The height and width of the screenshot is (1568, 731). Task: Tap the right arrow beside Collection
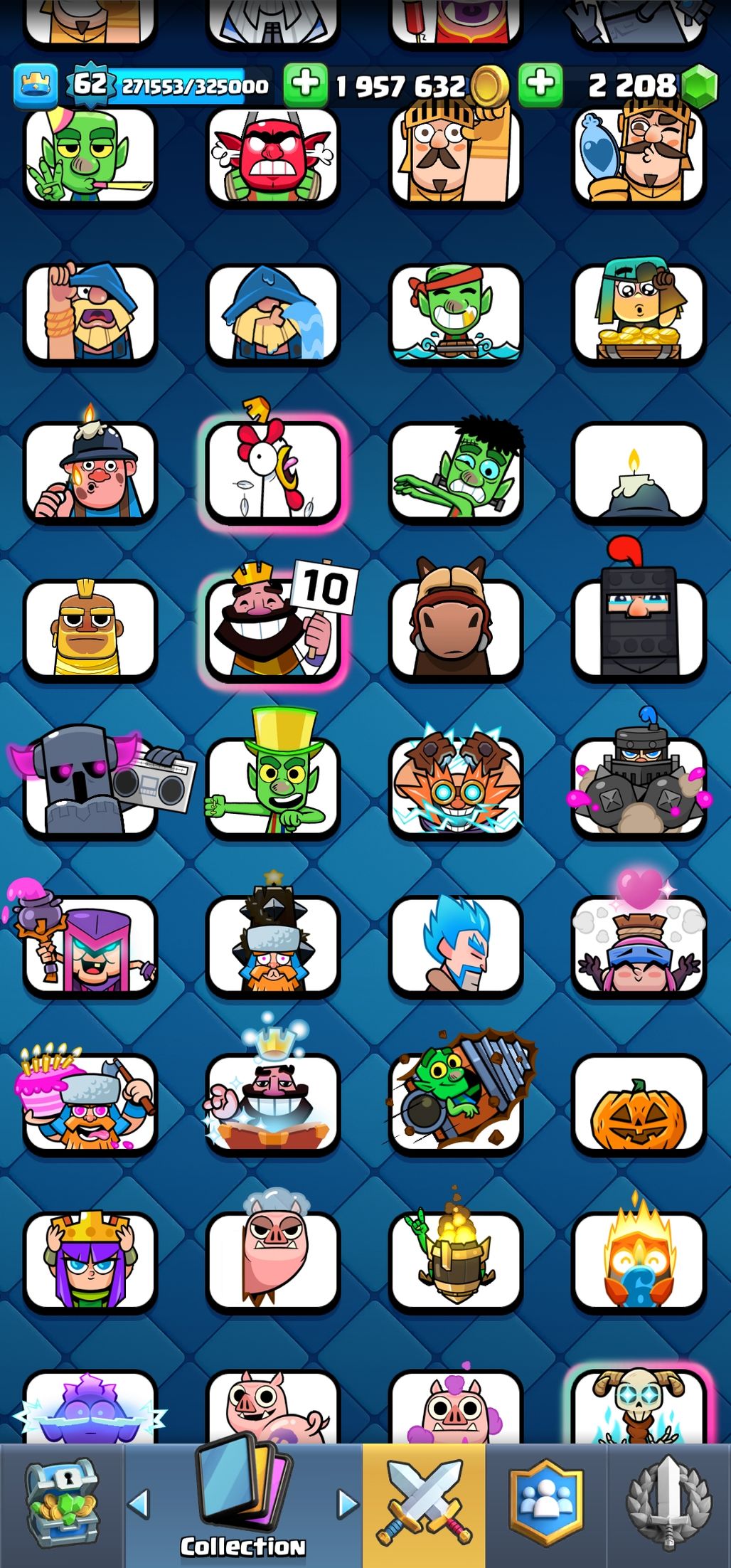click(x=348, y=1504)
